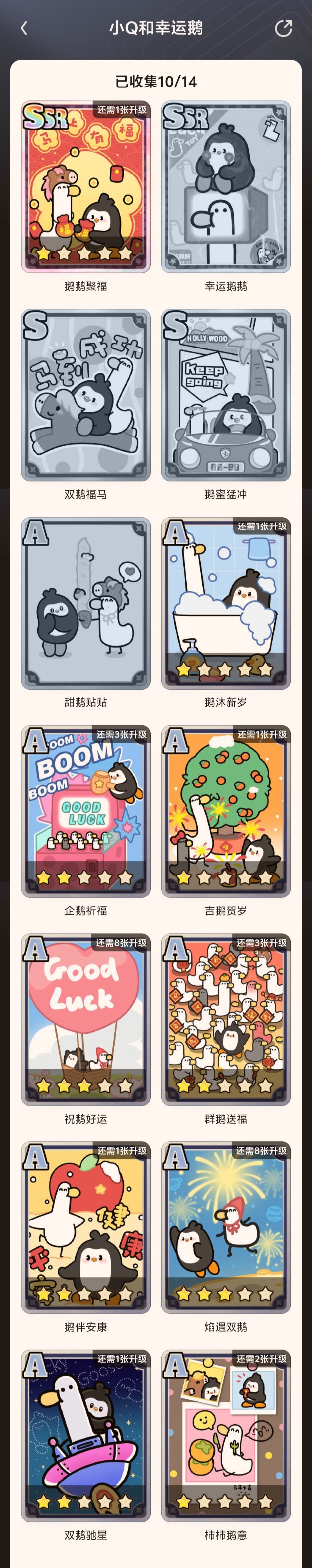Image resolution: width=312 pixels, height=1568 pixels.
Task: Select the 企鹅祈福 BOOM card
Action: point(86,811)
